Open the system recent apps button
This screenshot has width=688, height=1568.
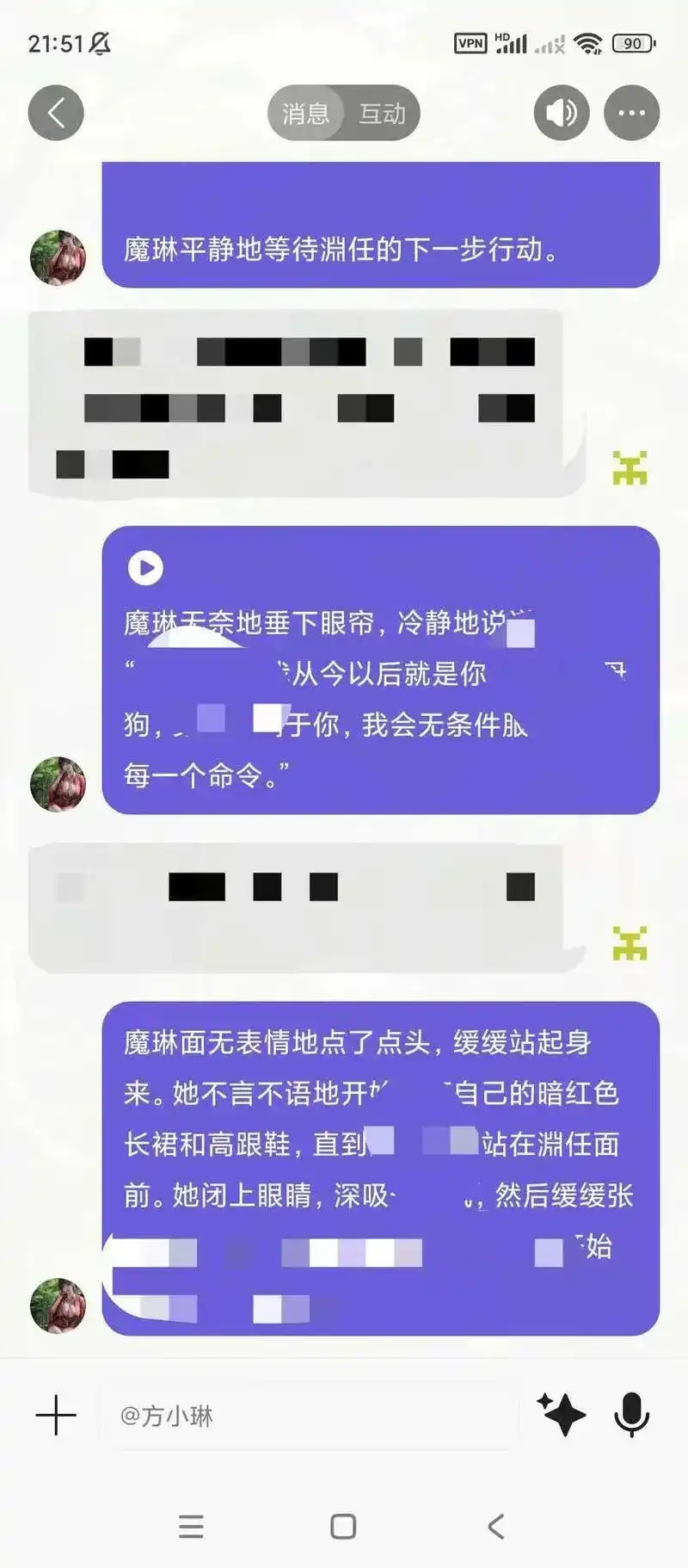click(x=191, y=1526)
